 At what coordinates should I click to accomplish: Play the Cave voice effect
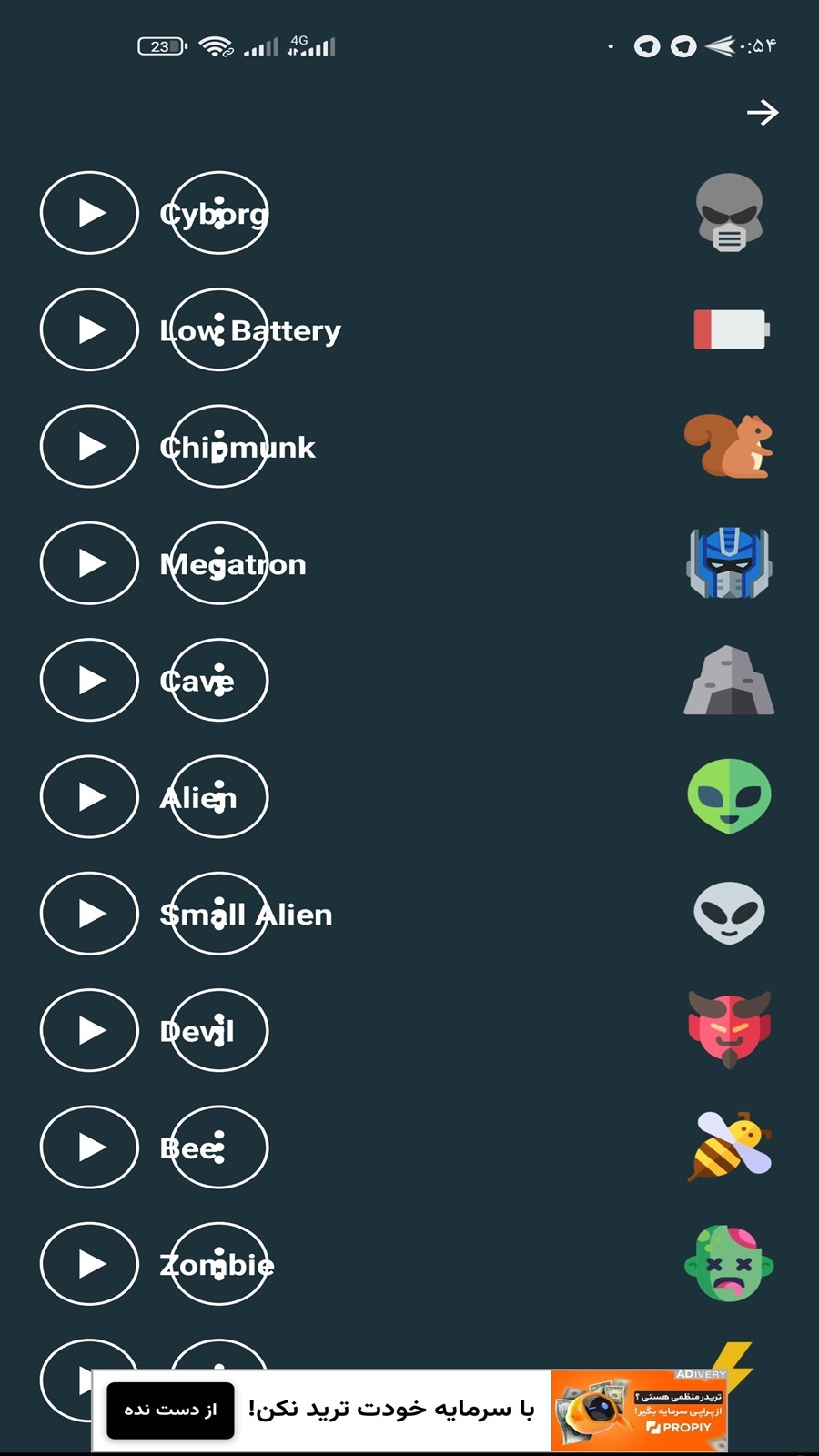point(89,680)
